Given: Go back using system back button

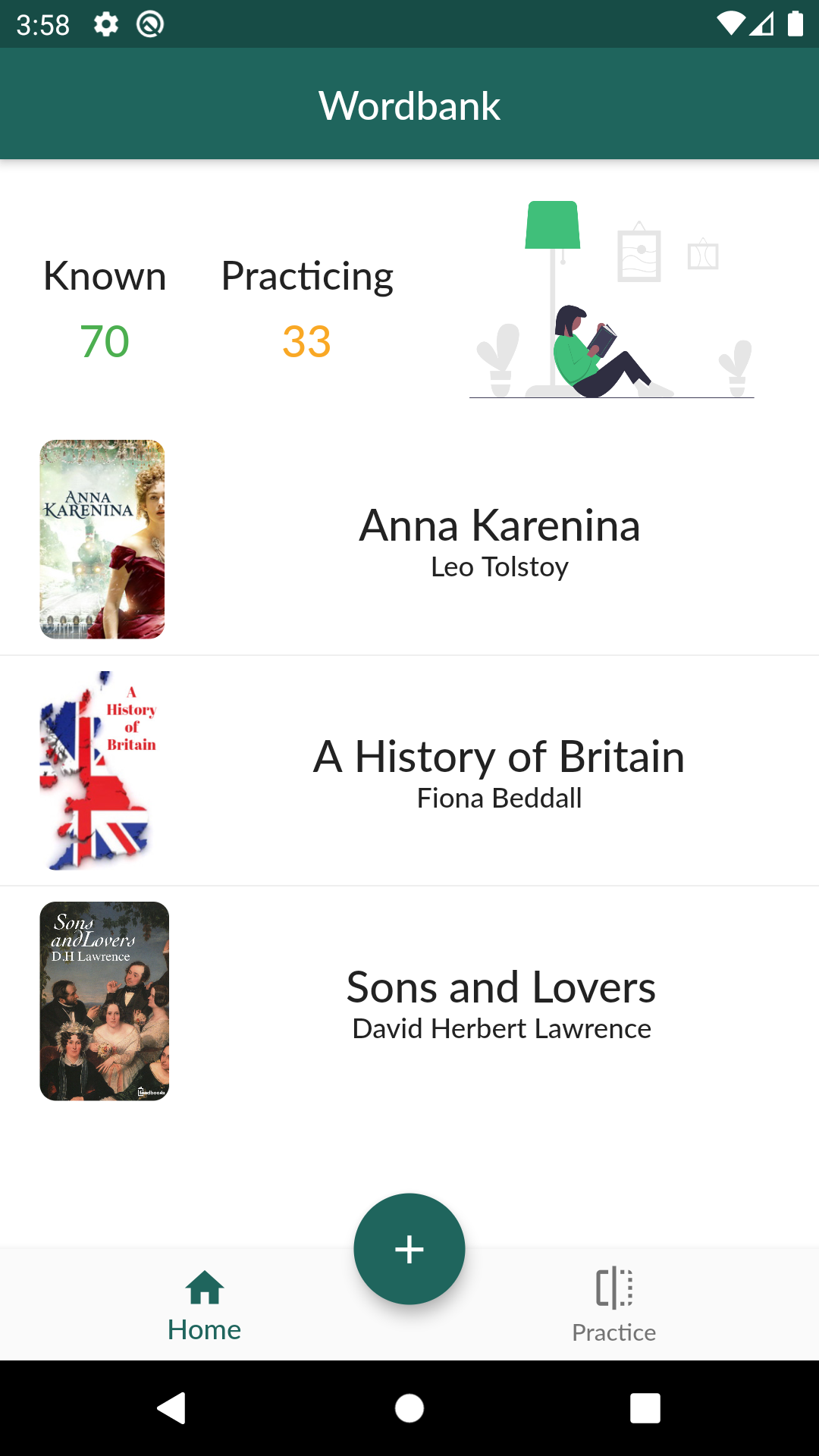Looking at the screenshot, I should (x=172, y=1408).
